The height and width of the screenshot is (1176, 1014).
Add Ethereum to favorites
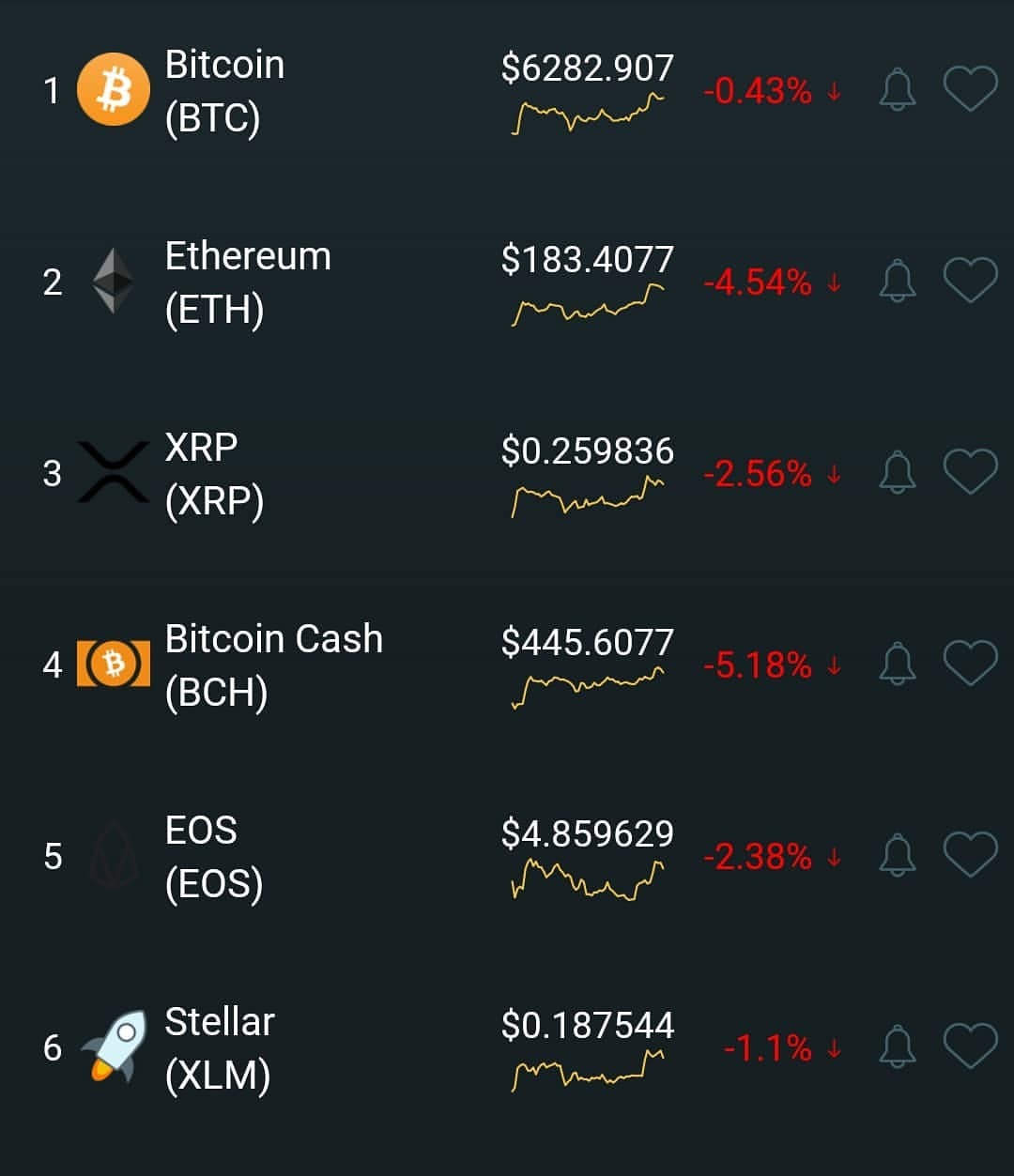click(x=970, y=282)
